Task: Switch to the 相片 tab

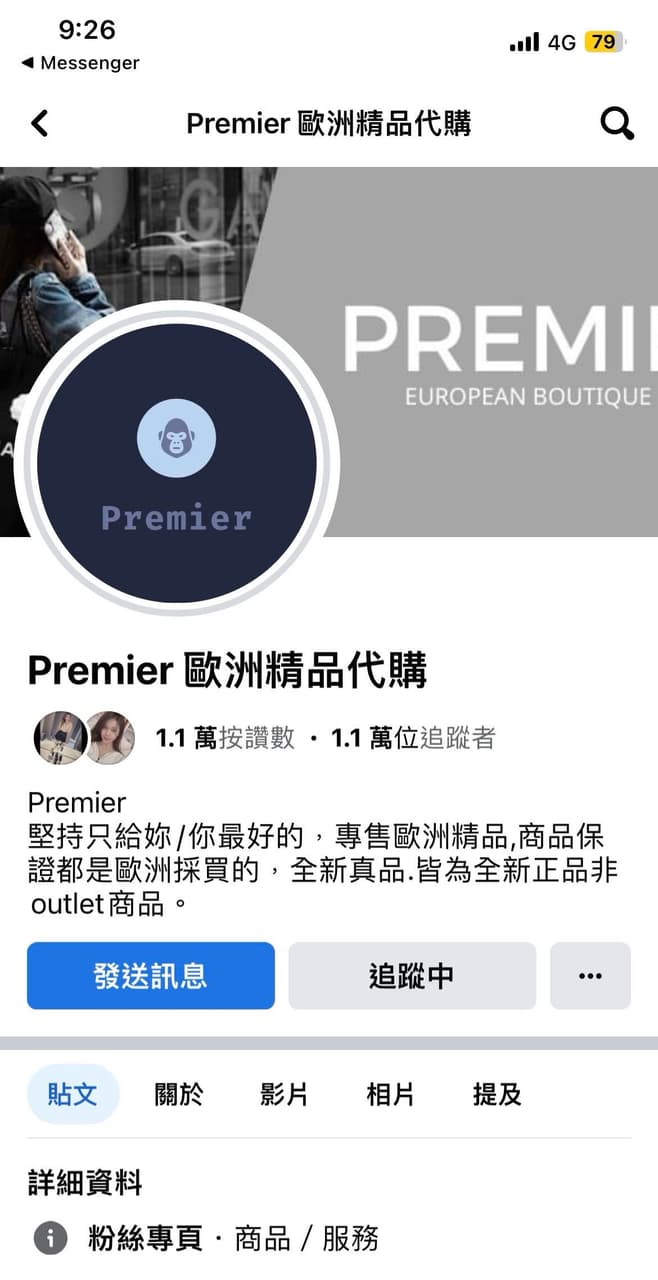Action: pos(390,1094)
